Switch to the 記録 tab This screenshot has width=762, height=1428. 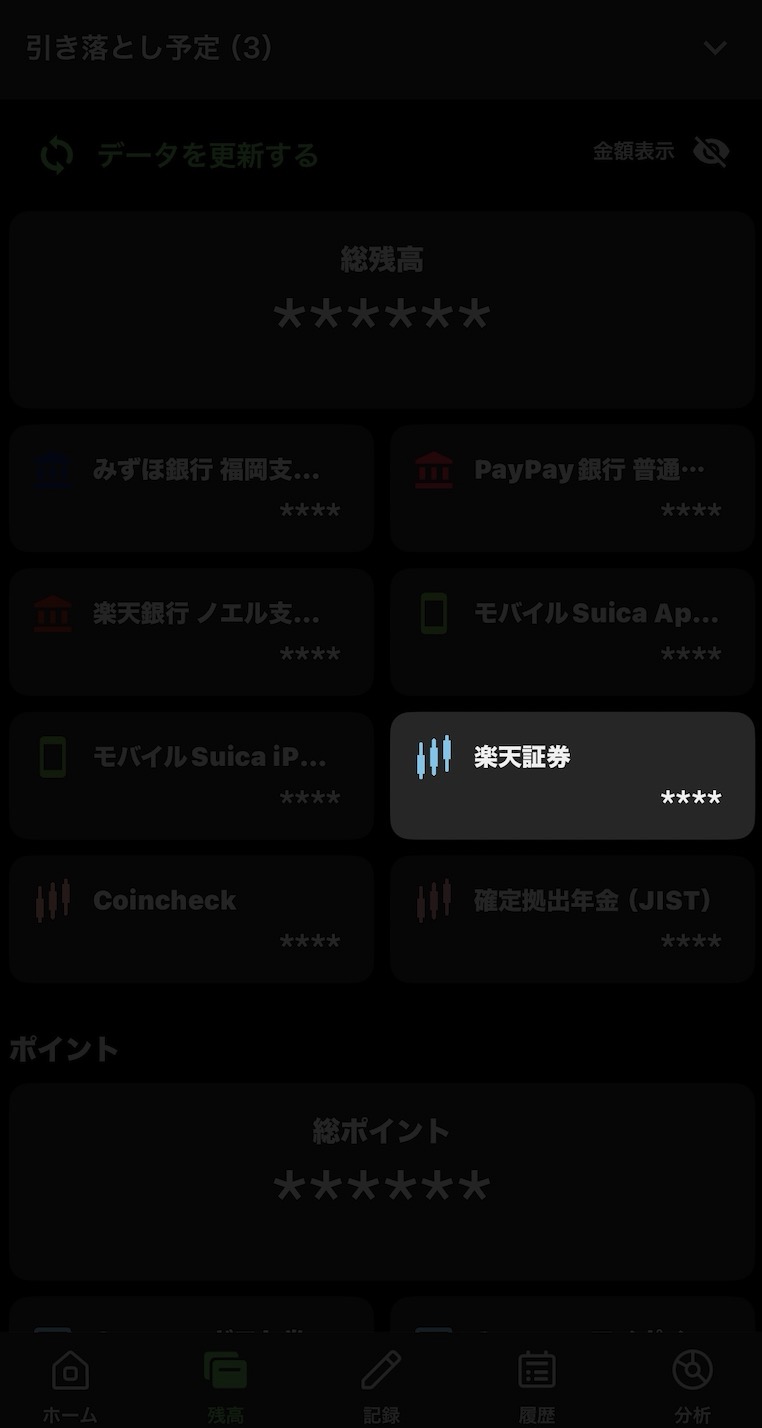pos(381,1385)
